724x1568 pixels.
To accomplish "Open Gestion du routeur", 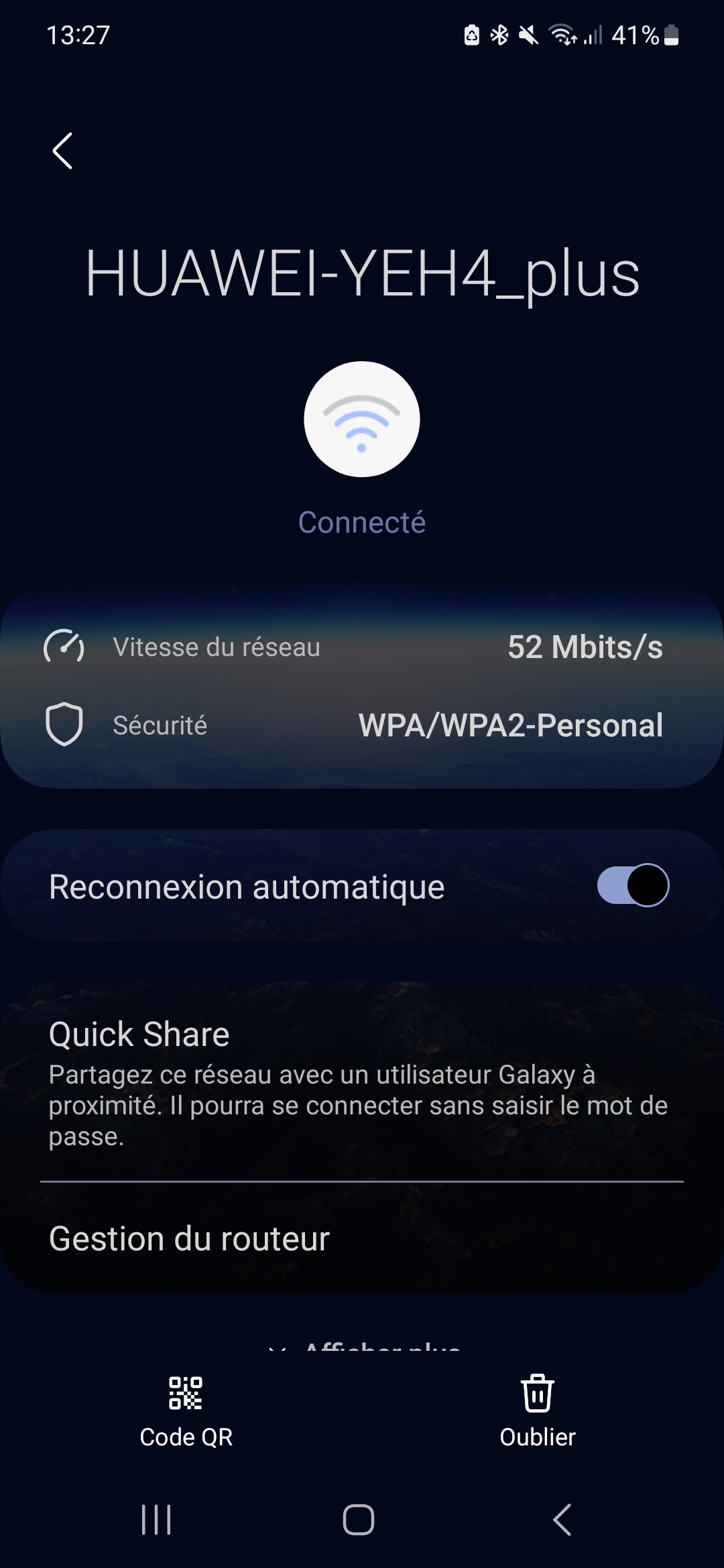I will tap(190, 1238).
